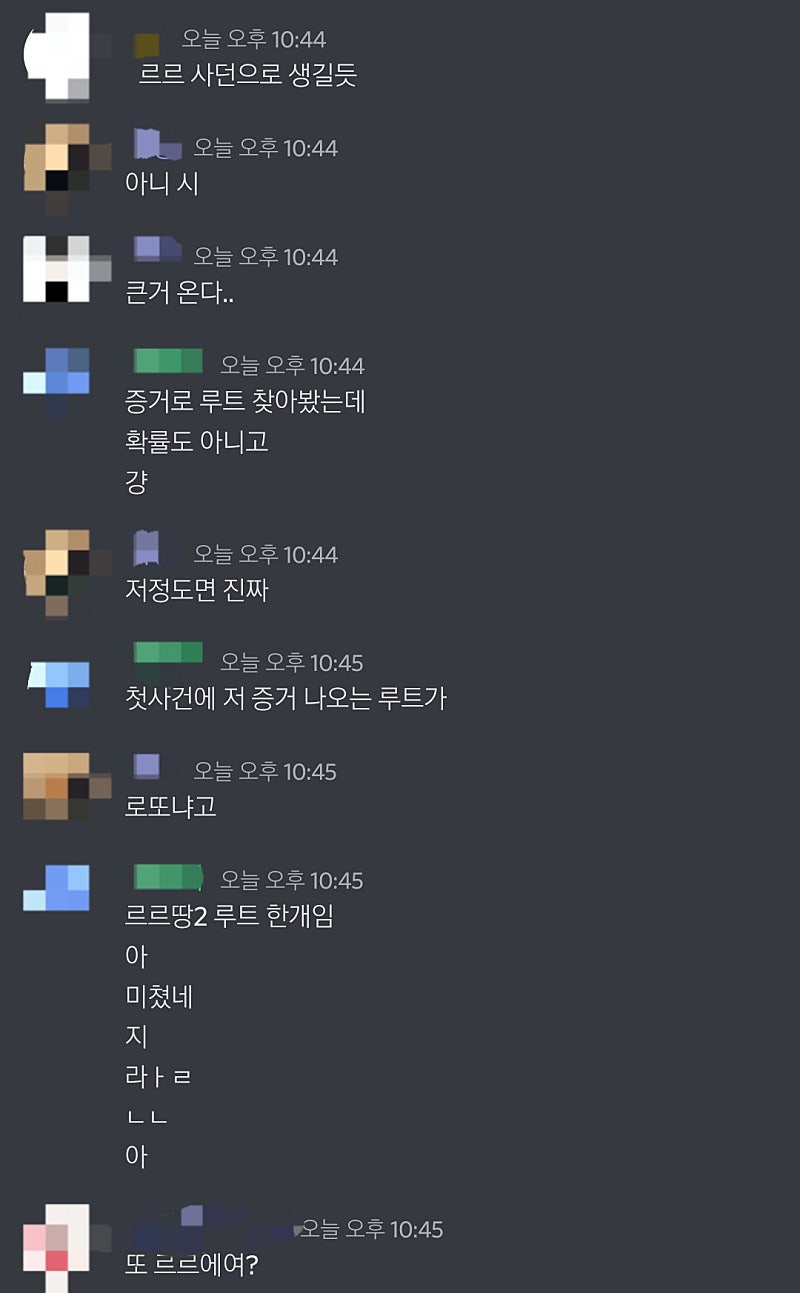Open avatar of sender of '큰거 온다..'

click(x=57, y=268)
